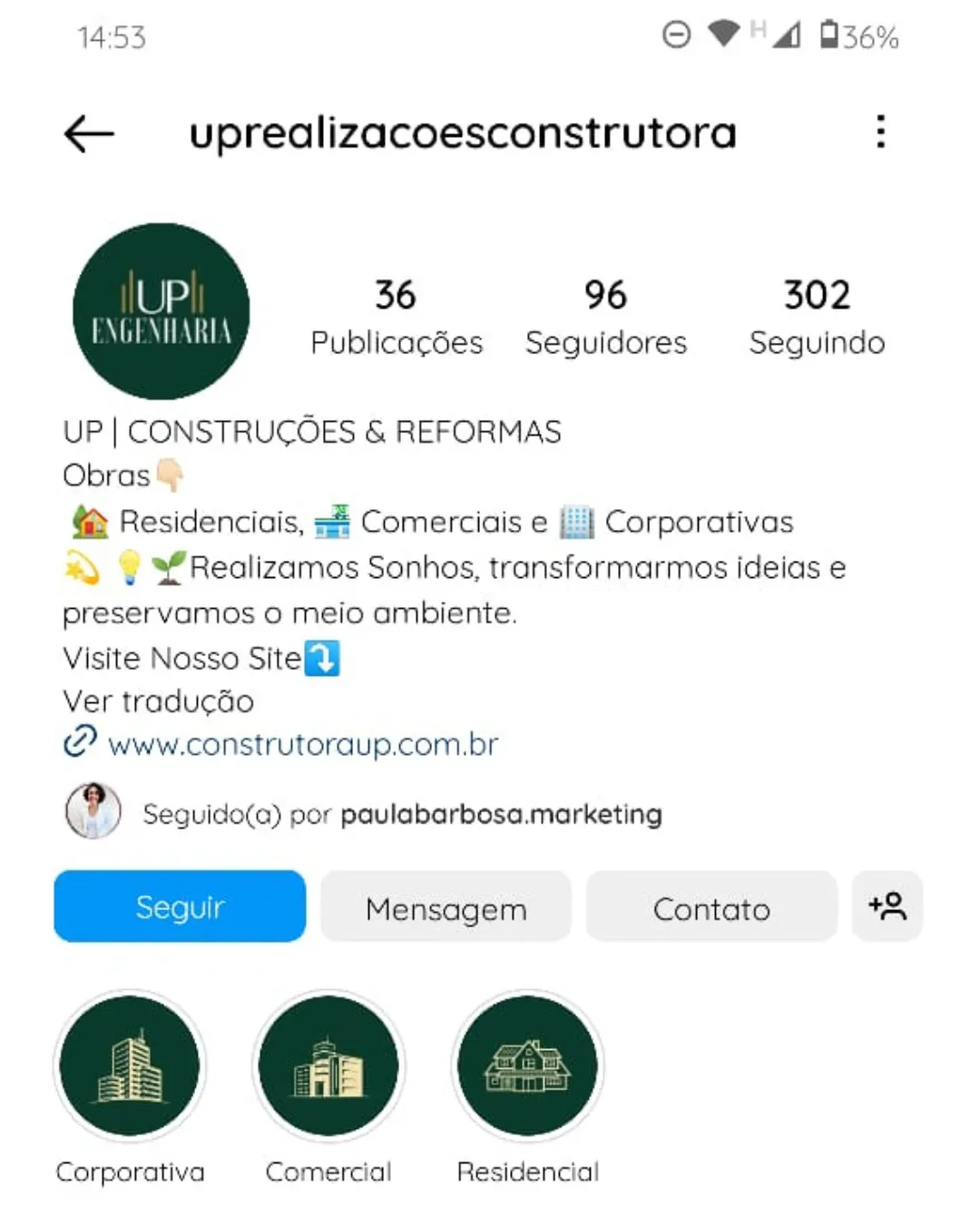See followers in common with paulabarbosa.marketing
This screenshot has height=1225, width=980.
[x=401, y=814]
